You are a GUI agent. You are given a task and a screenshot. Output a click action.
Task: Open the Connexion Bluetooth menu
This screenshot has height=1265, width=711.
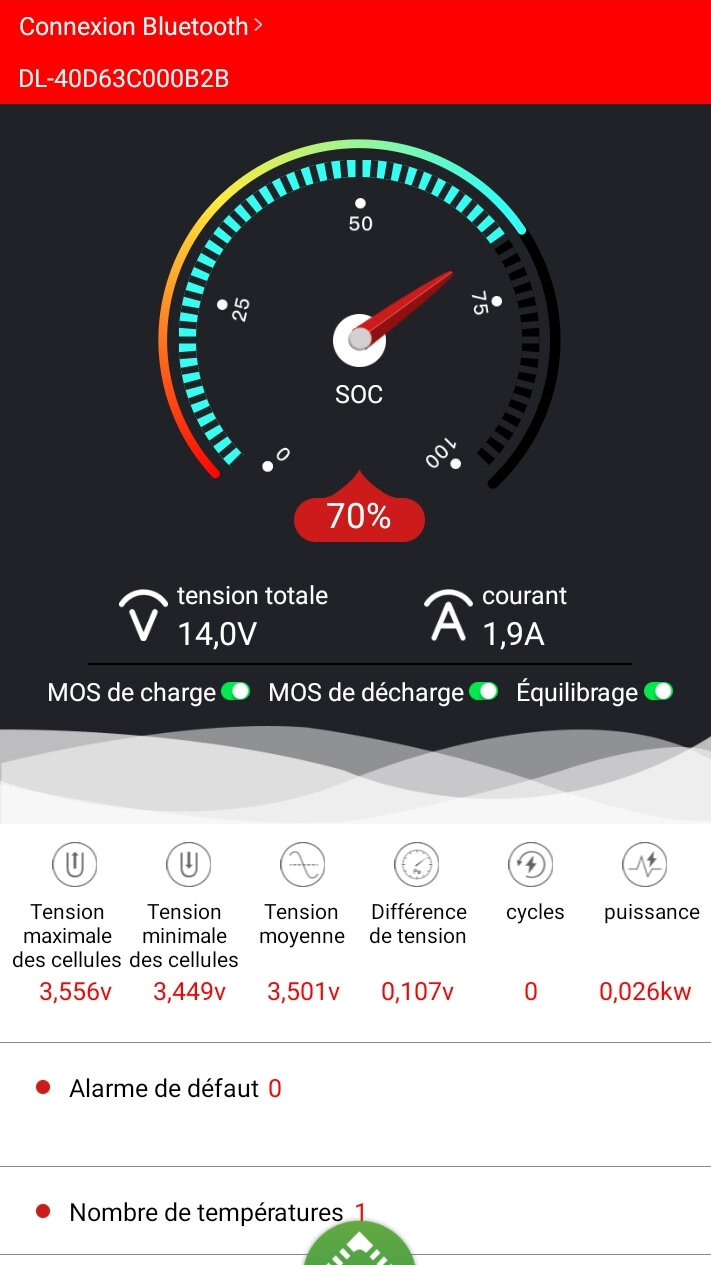tap(140, 27)
